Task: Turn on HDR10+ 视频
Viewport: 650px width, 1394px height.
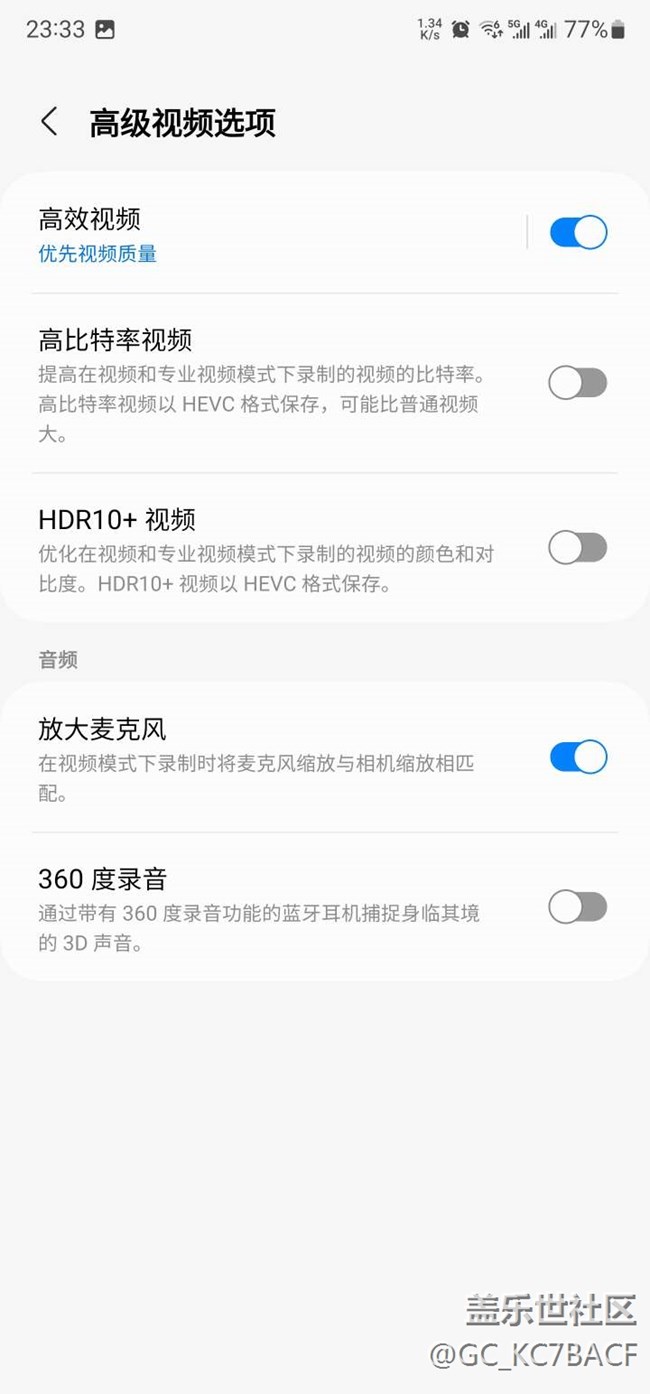Action: click(x=578, y=548)
